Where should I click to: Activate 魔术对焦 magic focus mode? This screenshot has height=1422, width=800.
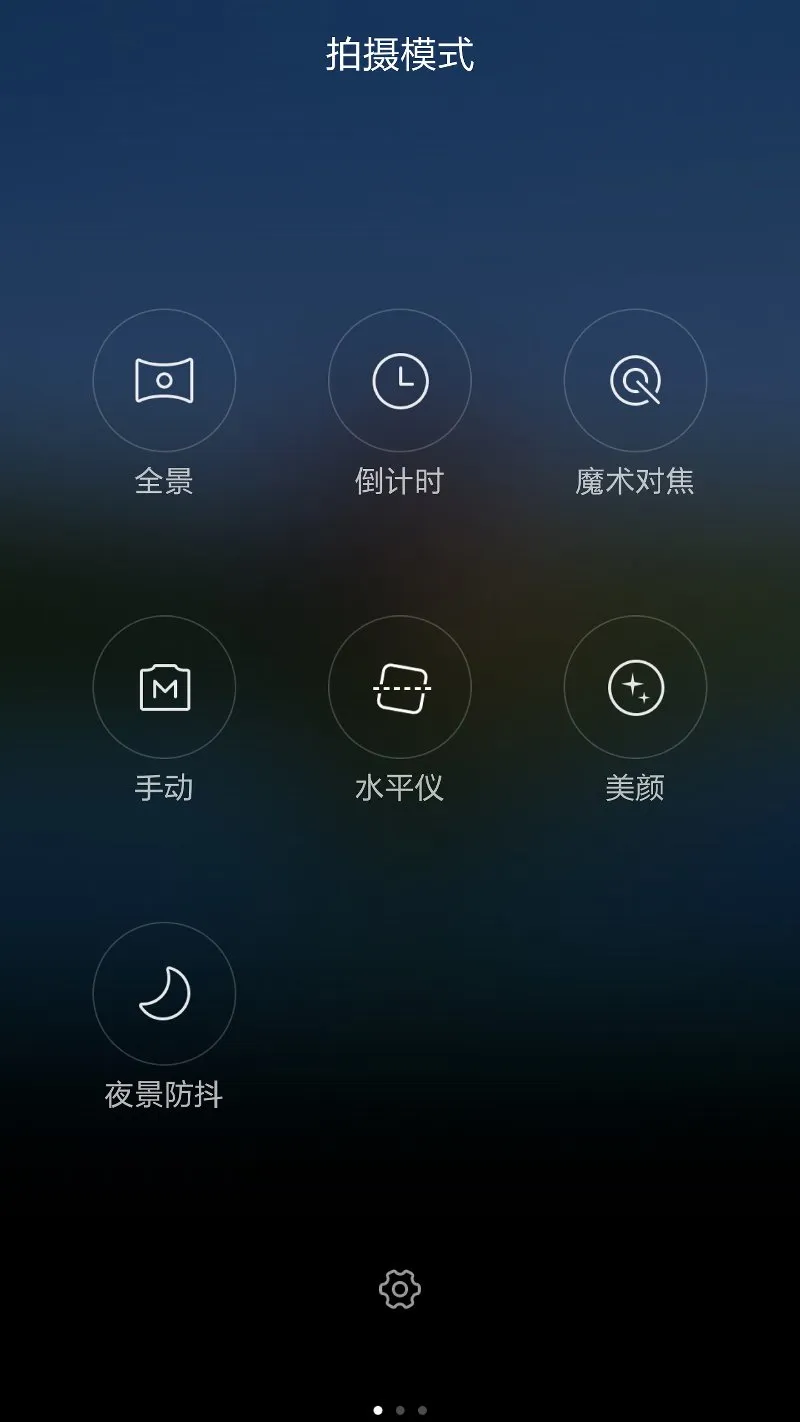(635, 381)
